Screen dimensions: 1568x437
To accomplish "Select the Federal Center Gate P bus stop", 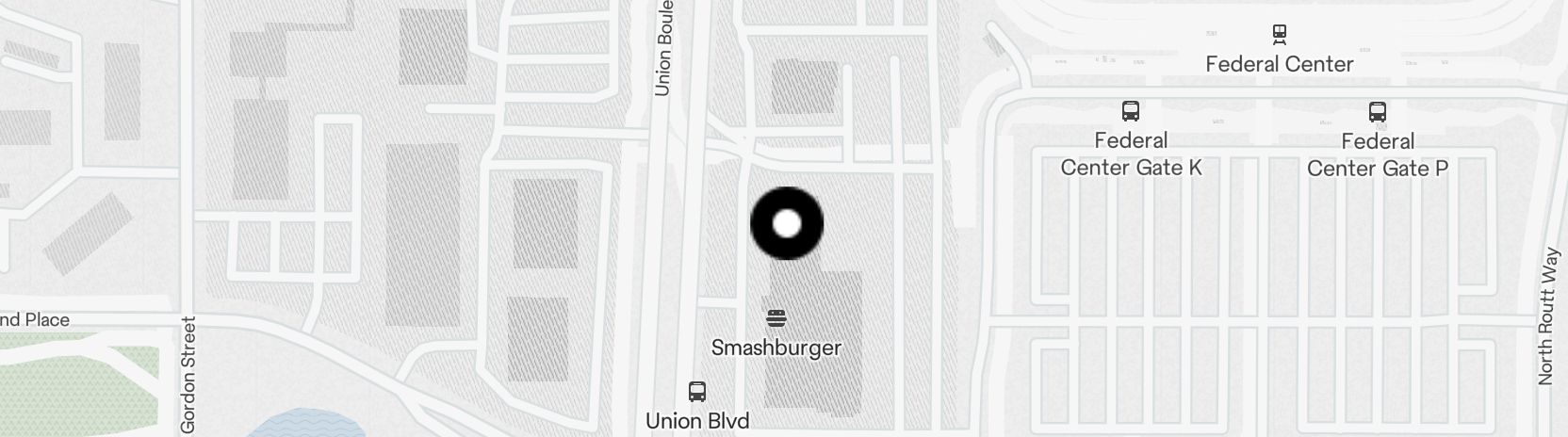I will (1378, 113).
